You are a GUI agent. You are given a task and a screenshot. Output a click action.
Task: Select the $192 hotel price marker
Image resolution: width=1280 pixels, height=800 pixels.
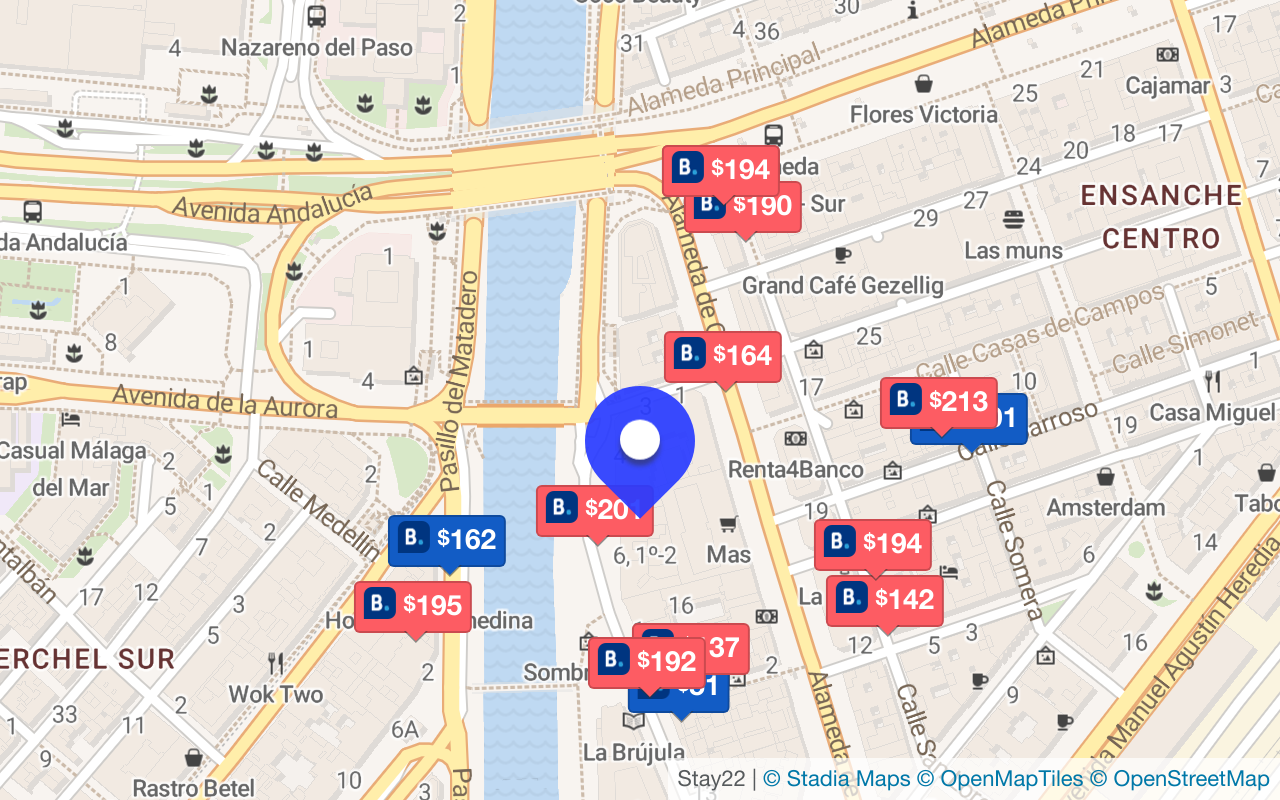(x=647, y=662)
